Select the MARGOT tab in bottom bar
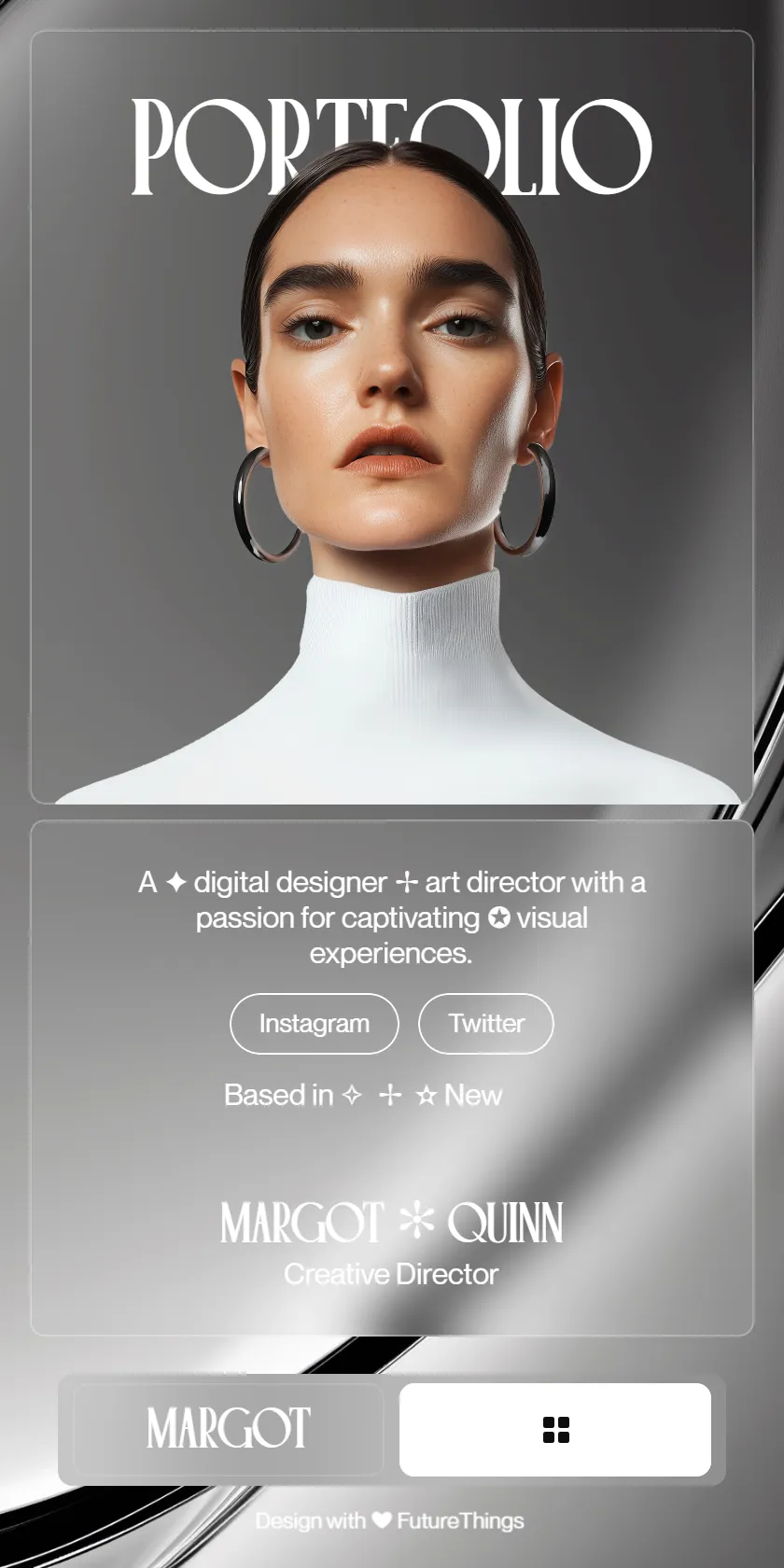The height and width of the screenshot is (1568, 784). (x=228, y=1429)
